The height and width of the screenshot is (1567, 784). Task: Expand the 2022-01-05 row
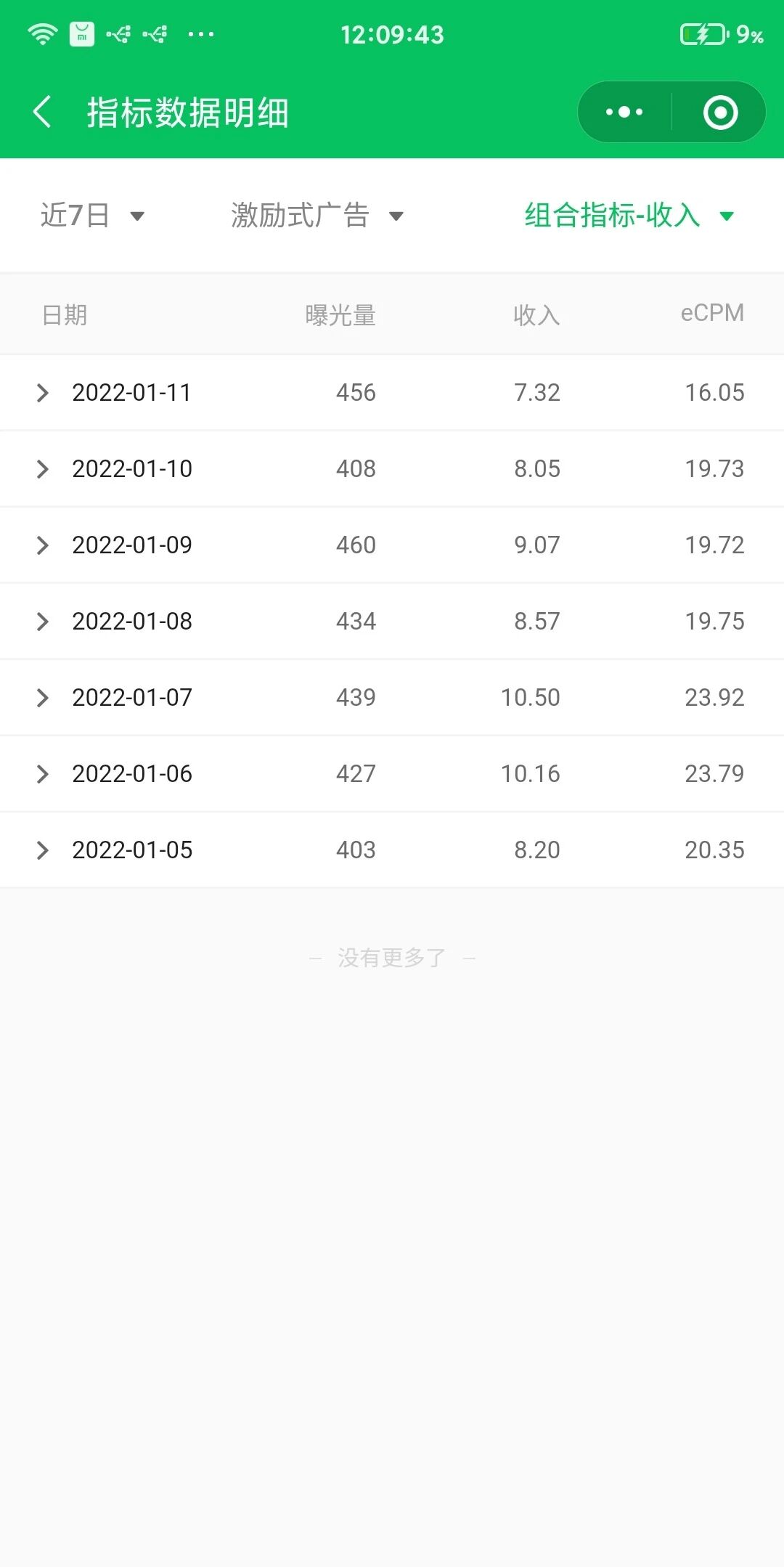tap(43, 850)
